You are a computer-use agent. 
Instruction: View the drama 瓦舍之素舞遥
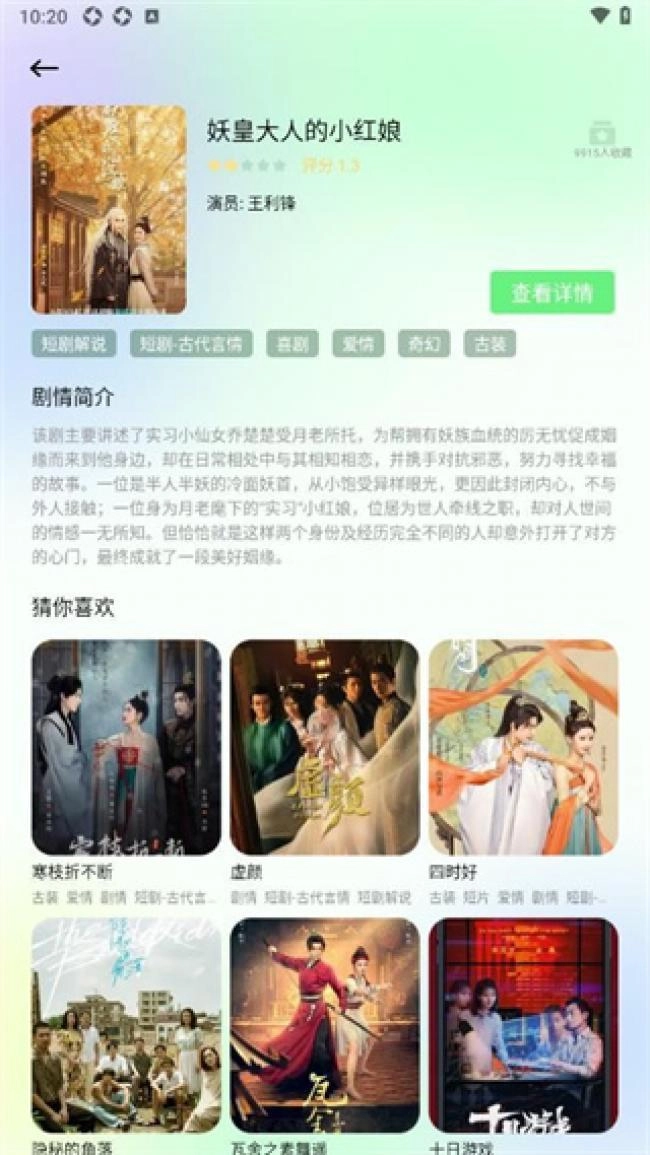pos(325,1025)
